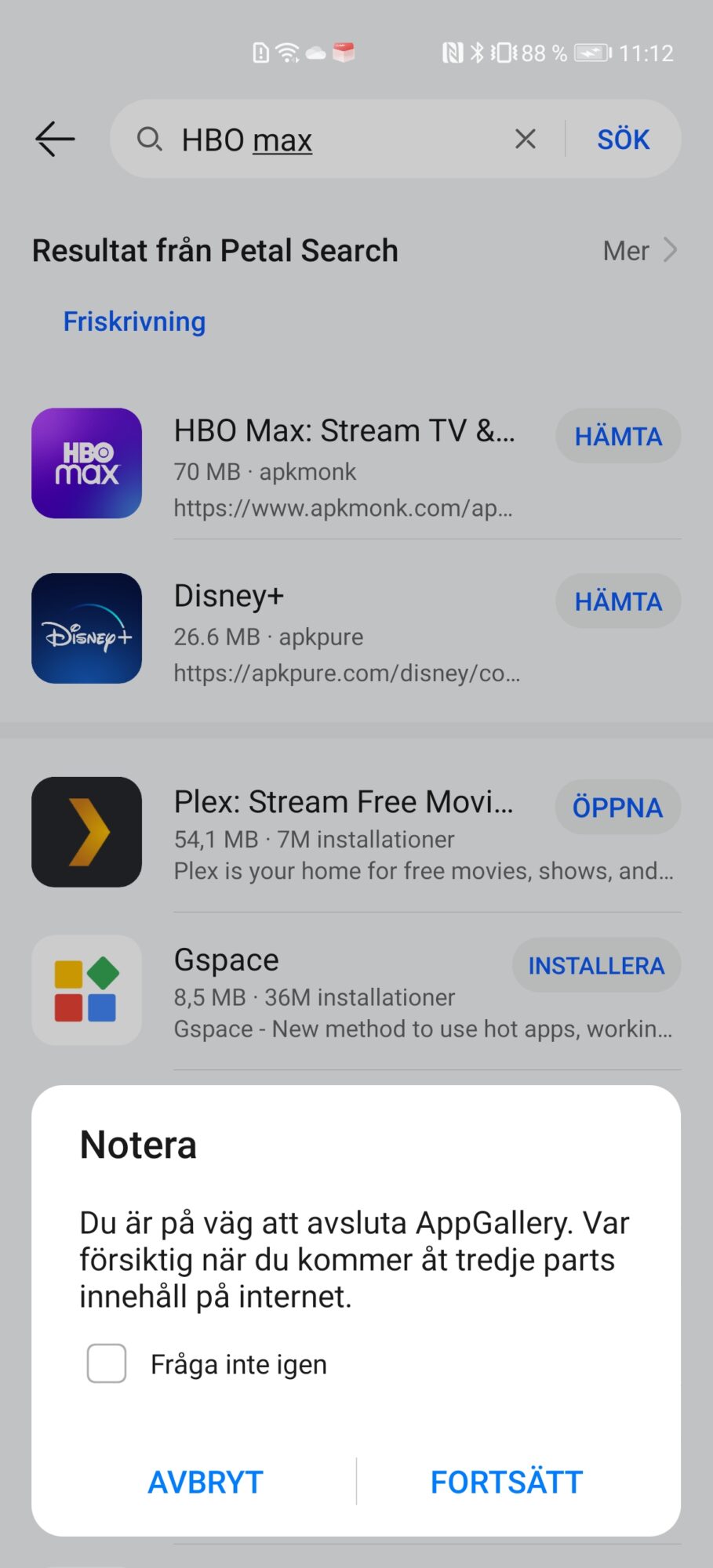Go back with the arrow icon
The height and width of the screenshot is (1568, 713).
tap(55, 140)
